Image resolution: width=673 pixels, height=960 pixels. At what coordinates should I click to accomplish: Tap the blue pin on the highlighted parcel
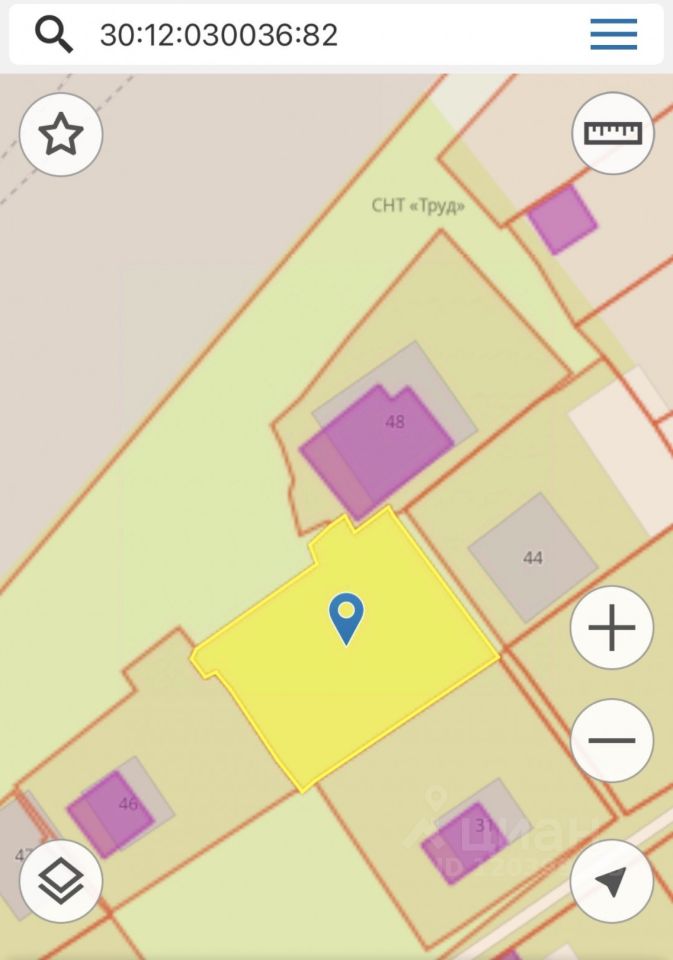point(346,616)
